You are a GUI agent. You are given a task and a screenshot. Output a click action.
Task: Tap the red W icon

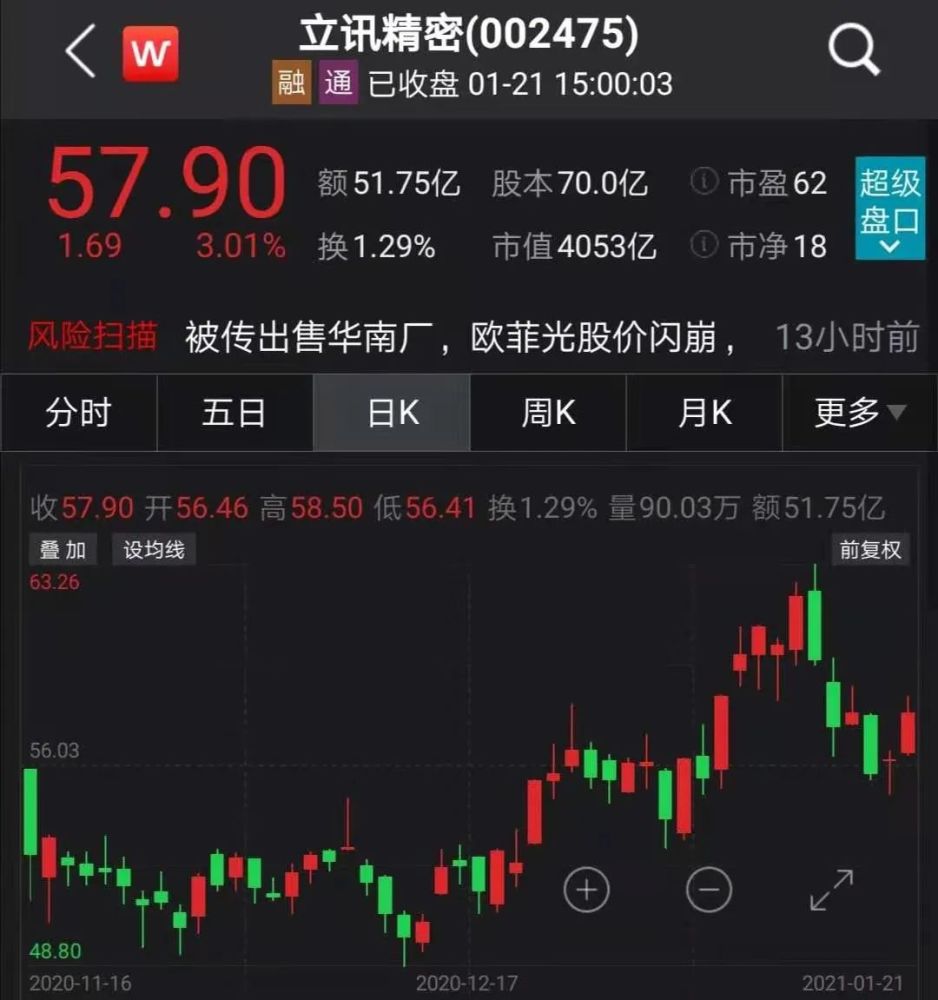(151, 54)
